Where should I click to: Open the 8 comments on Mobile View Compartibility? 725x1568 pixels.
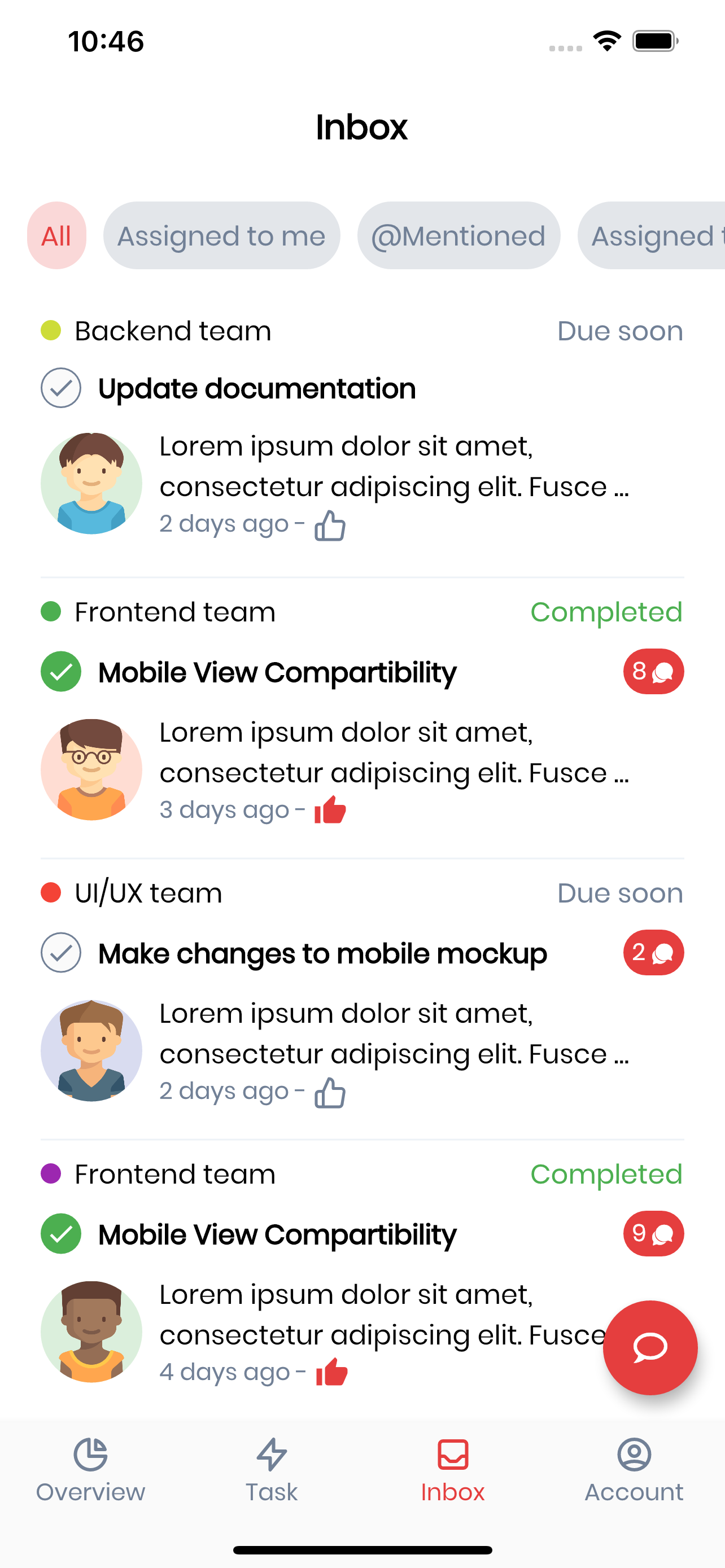(653, 671)
